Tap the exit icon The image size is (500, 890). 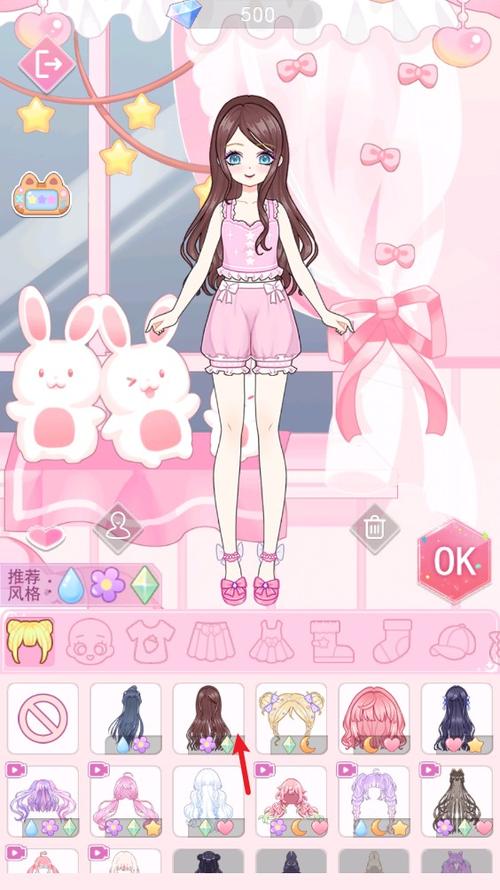click(47, 65)
